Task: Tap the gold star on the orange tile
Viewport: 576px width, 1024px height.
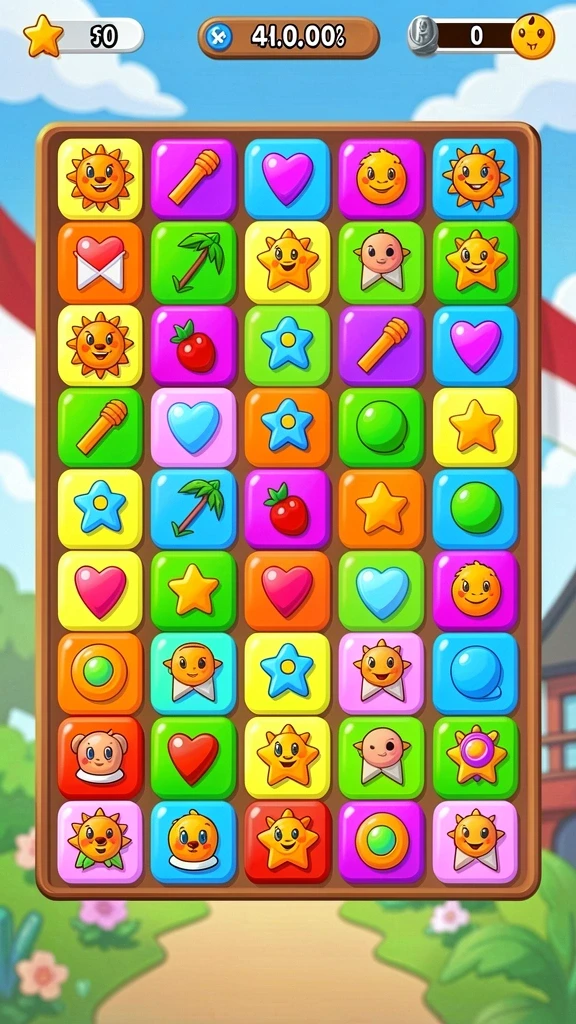Action: coord(381,509)
